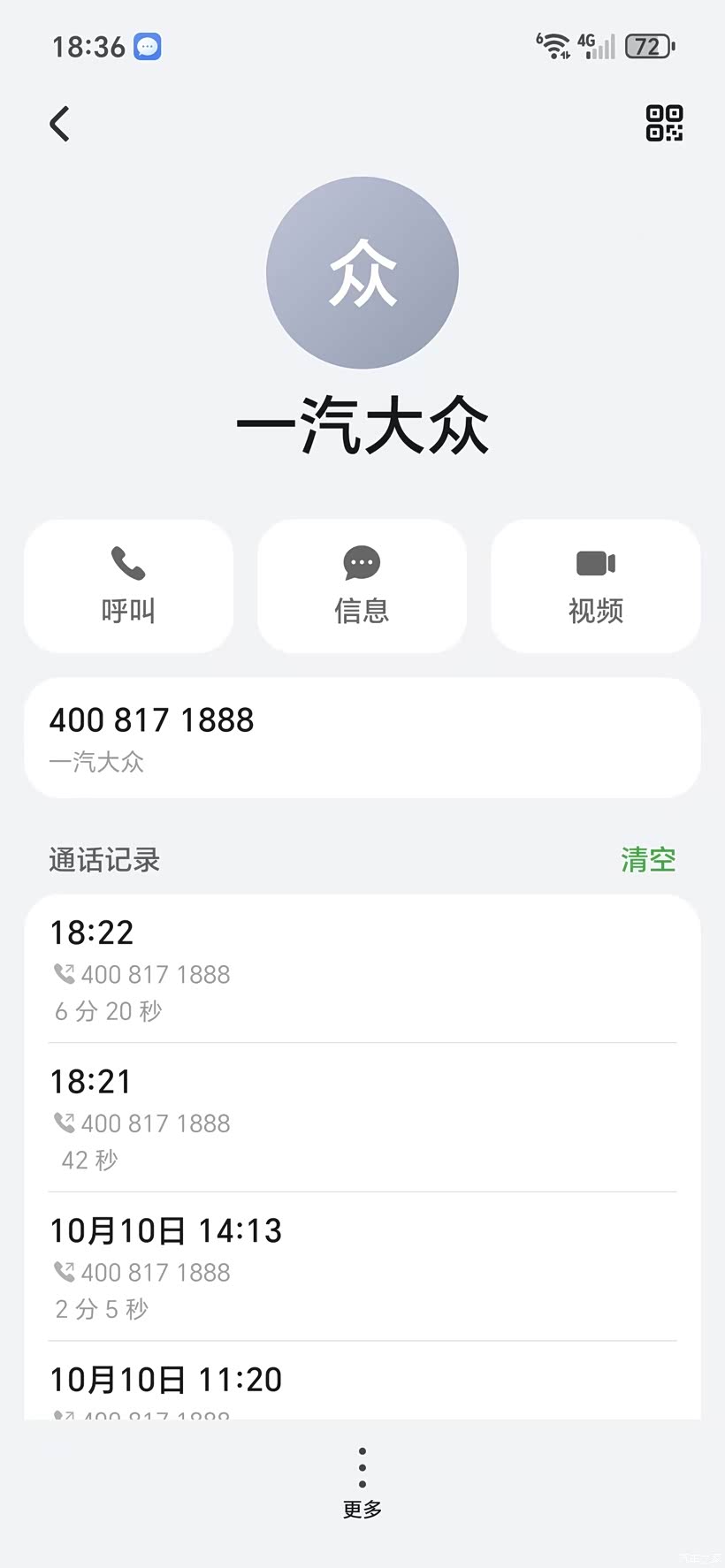
Task: Start a video call with 视频
Action: (596, 586)
